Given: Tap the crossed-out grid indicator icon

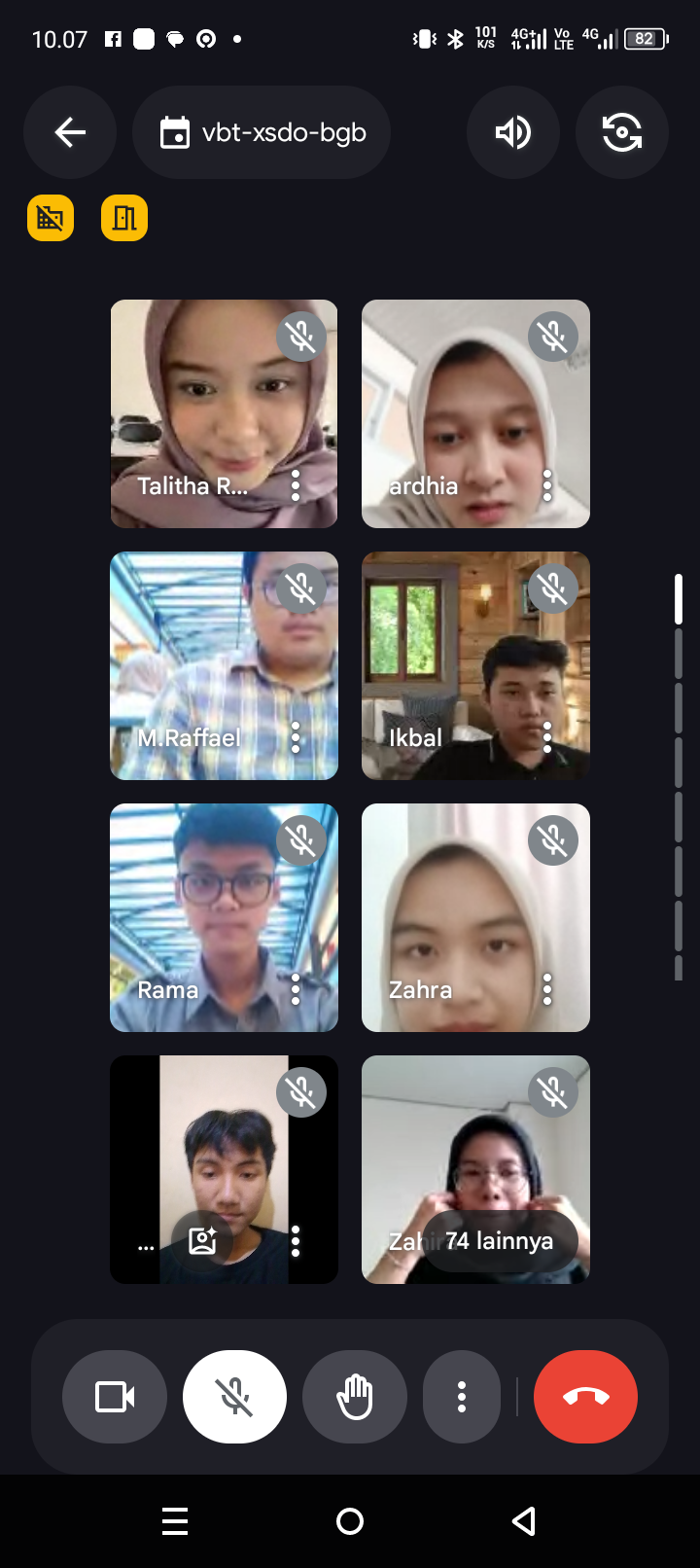Looking at the screenshot, I should (51, 217).
